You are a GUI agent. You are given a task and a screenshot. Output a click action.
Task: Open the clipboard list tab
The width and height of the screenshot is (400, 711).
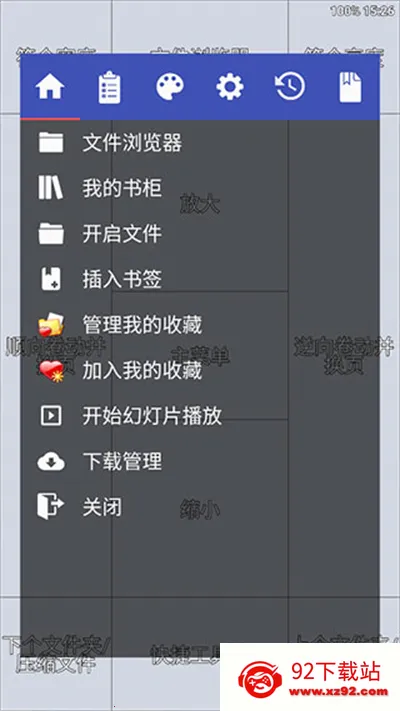pyautogui.click(x=110, y=87)
